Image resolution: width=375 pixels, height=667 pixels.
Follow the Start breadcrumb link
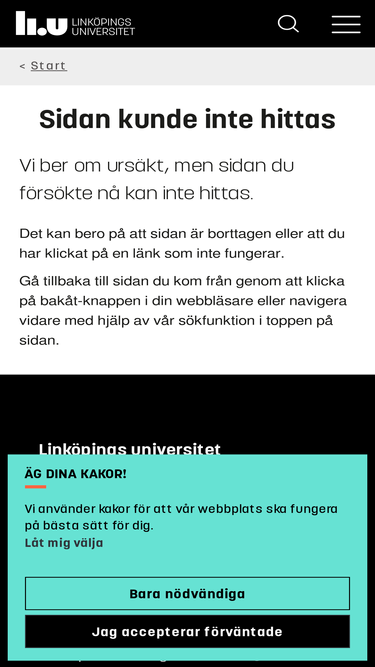click(x=48, y=66)
